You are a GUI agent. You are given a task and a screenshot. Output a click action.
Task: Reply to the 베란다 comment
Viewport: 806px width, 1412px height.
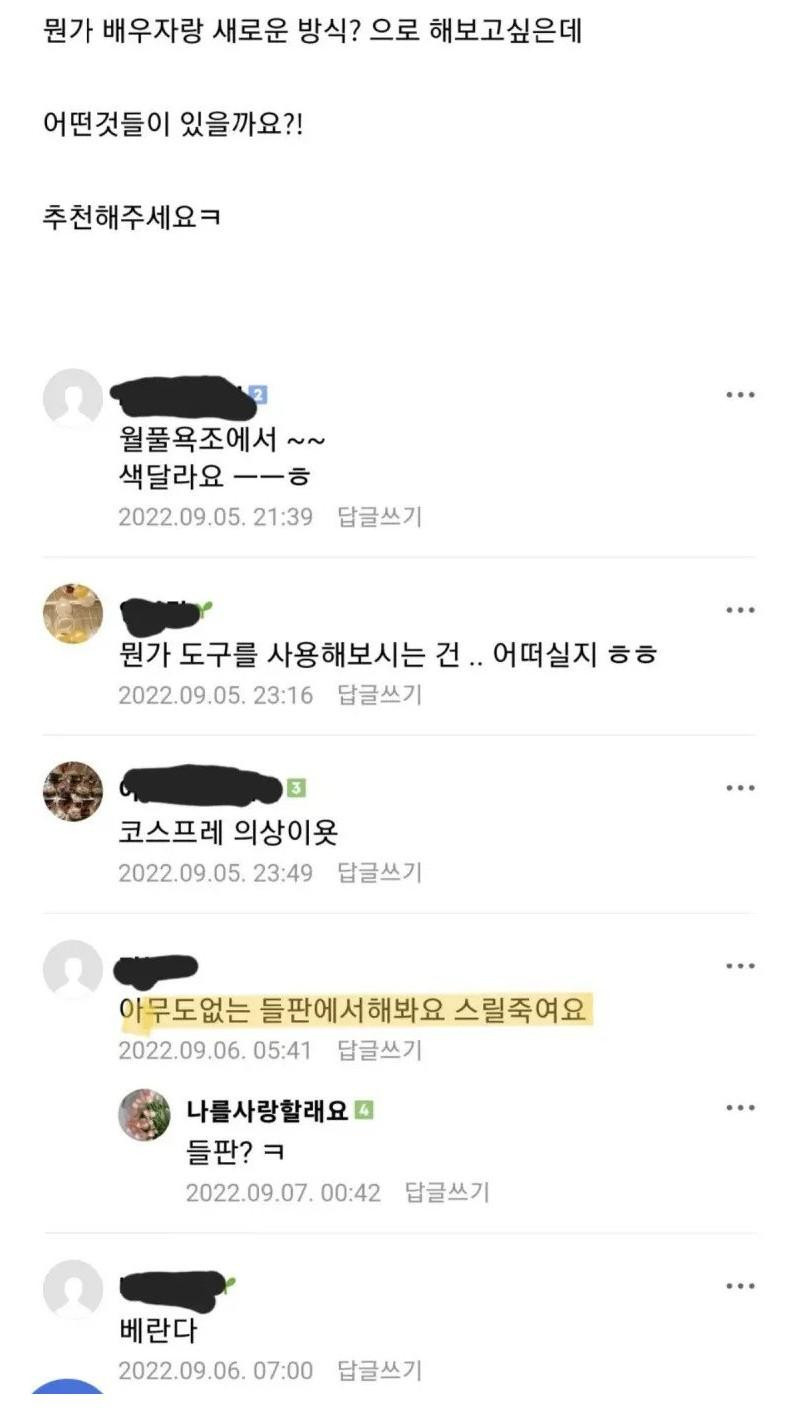point(379,1371)
